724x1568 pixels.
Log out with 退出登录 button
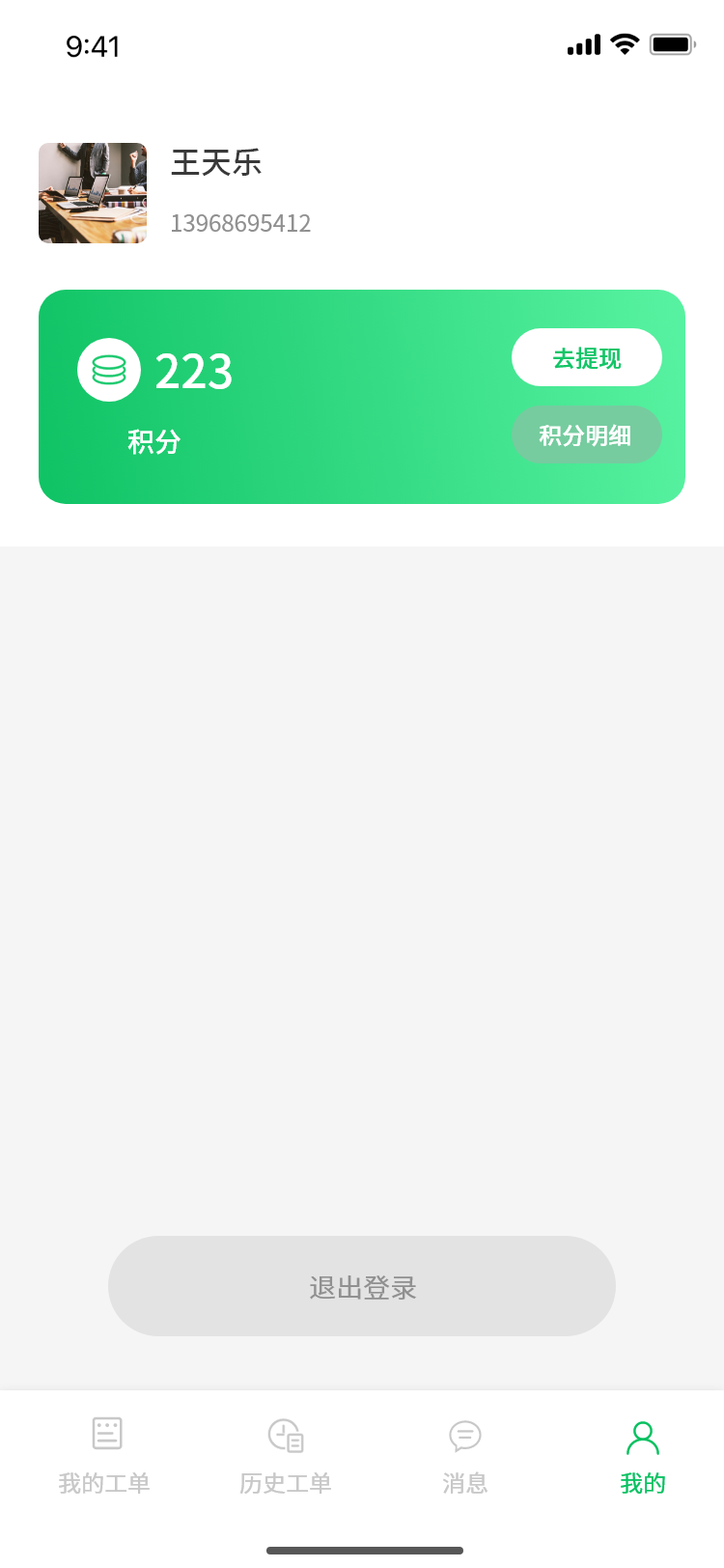[x=362, y=1286]
